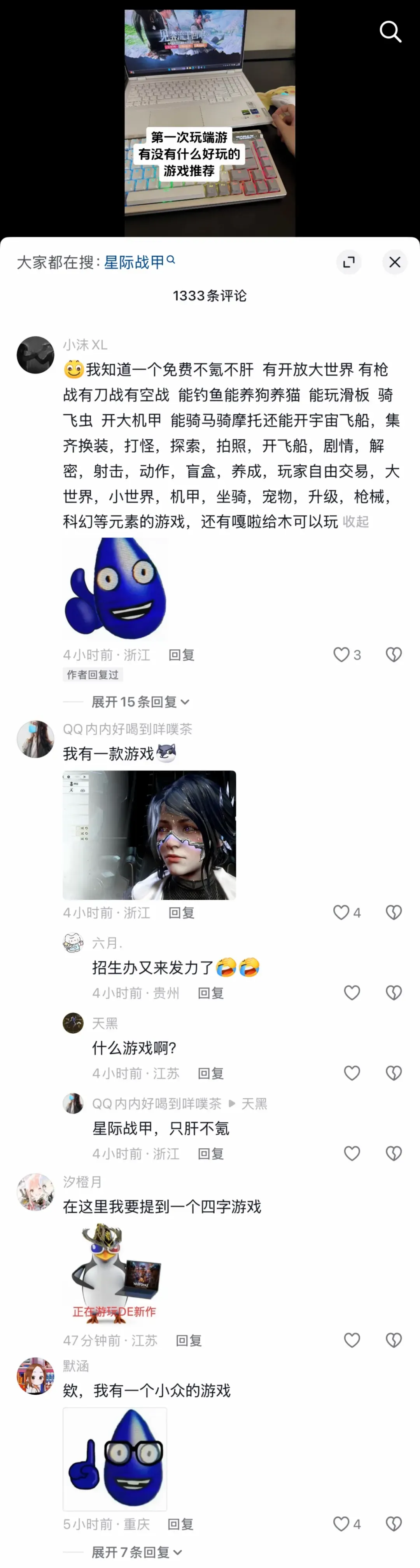Open the thumbs-up sticker in 小沫 XL's comment
This screenshot has height=1568, width=420.
coord(116,589)
